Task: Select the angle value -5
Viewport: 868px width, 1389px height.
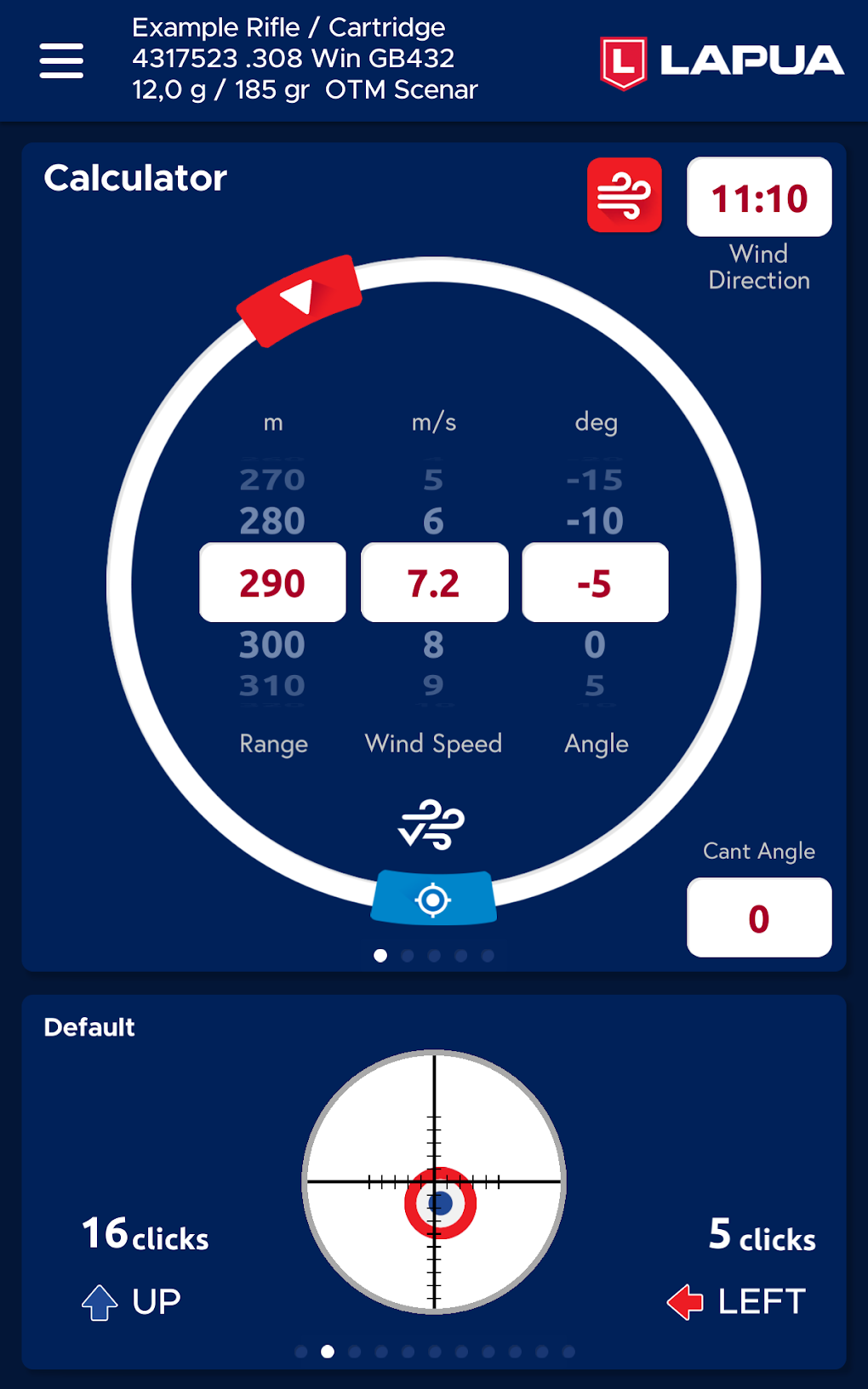Action: pyautogui.click(x=595, y=583)
